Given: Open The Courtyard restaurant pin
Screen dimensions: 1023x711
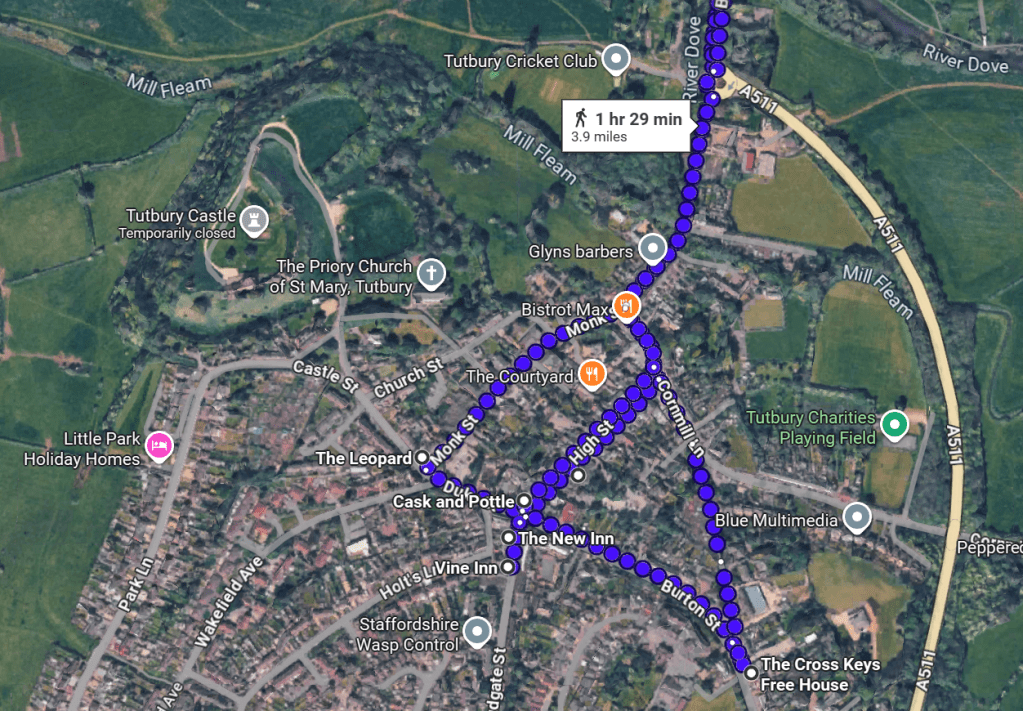Looking at the screenshot, I should pos(592,374).
